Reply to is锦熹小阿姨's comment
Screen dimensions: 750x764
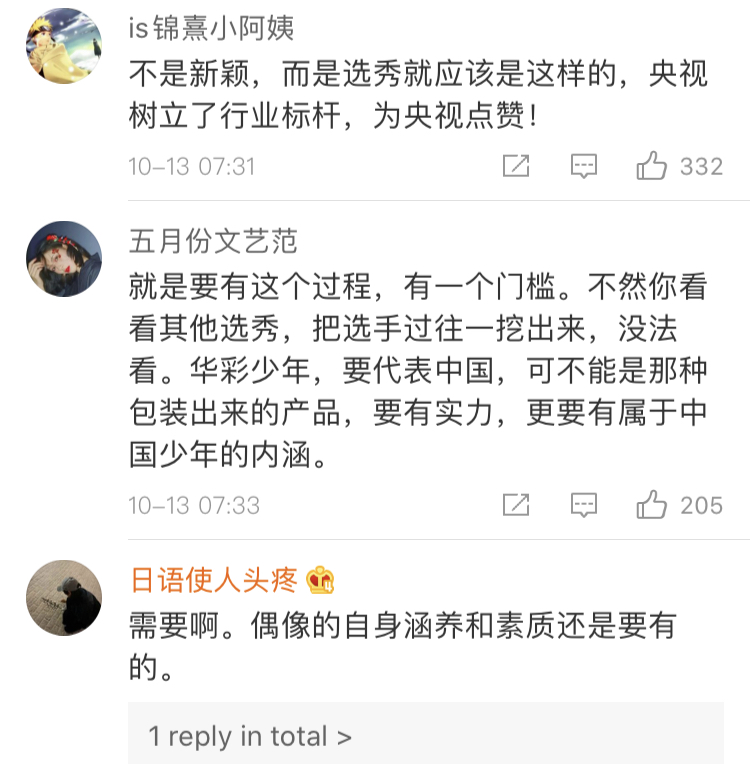coord(584,166)
